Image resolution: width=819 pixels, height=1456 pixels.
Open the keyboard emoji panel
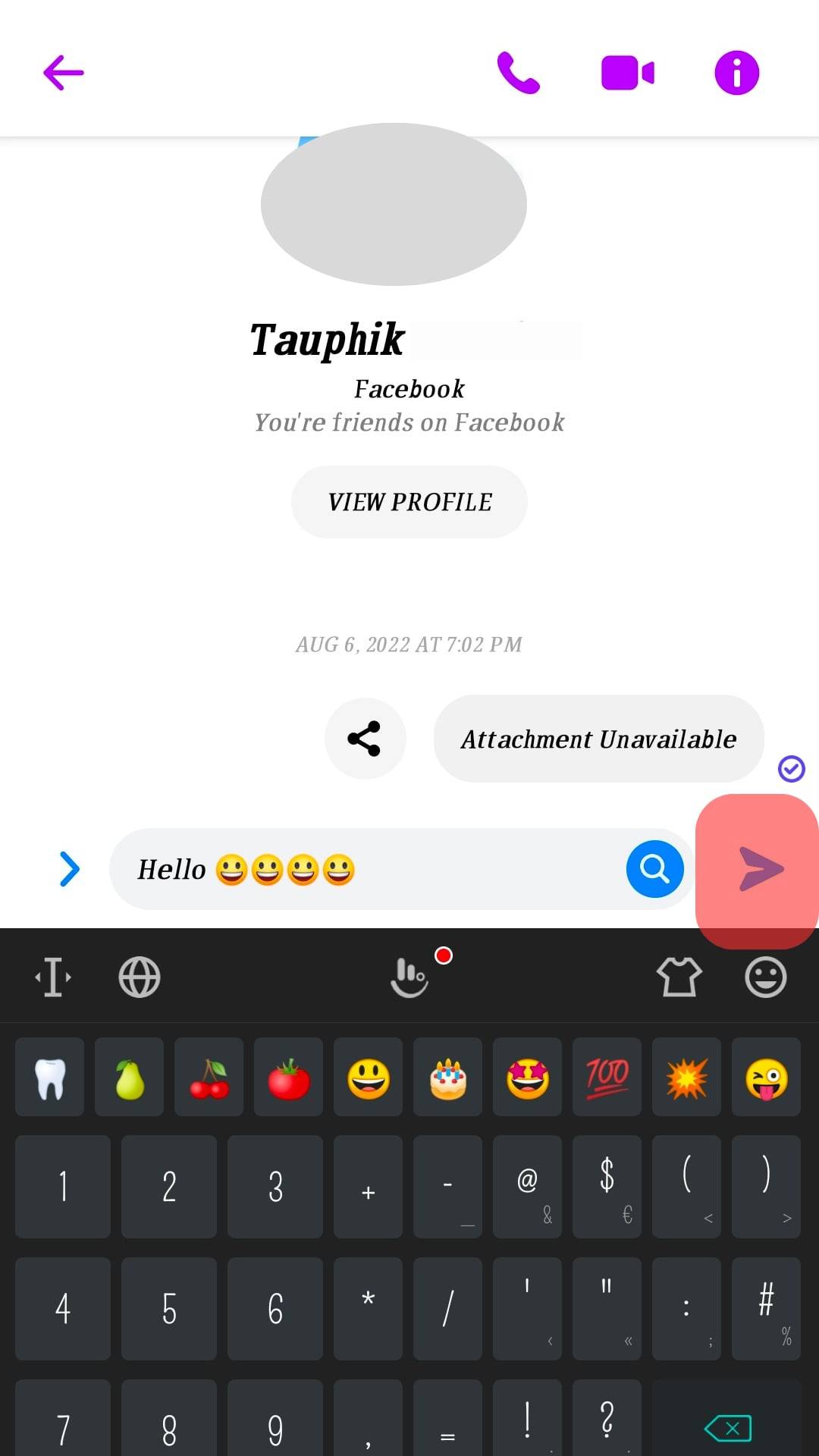tap(765, 977)
